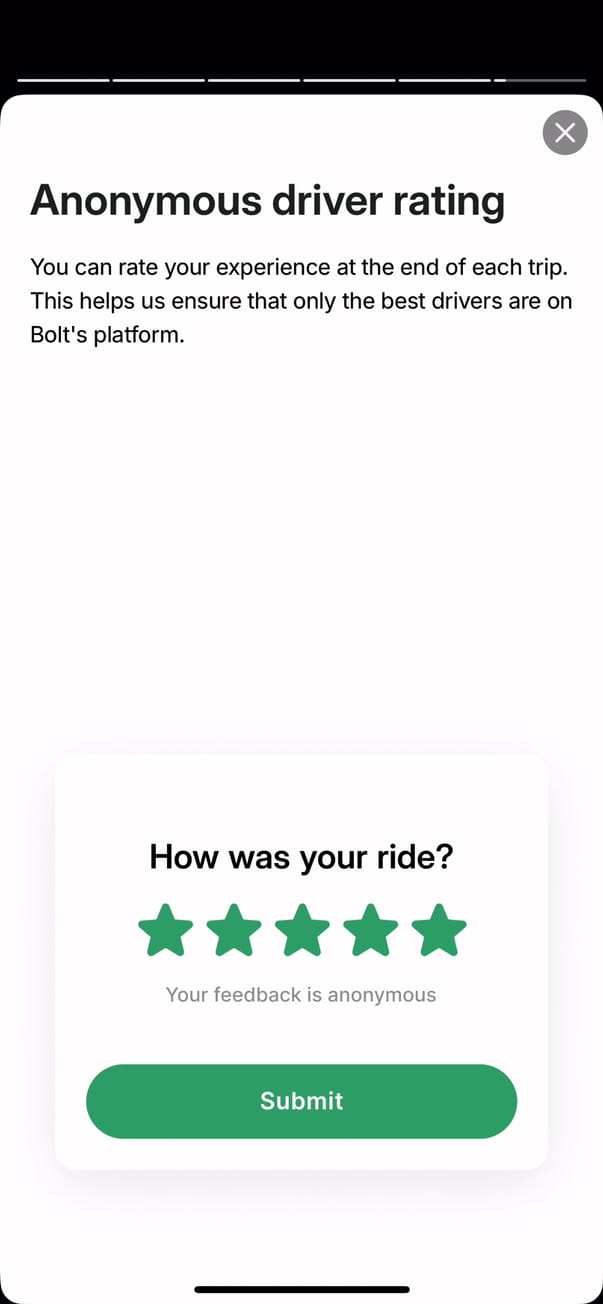Close the anonymous driver rating story
The height and width of the screenshot is (1304, 603).
click(x=565, y=132)
